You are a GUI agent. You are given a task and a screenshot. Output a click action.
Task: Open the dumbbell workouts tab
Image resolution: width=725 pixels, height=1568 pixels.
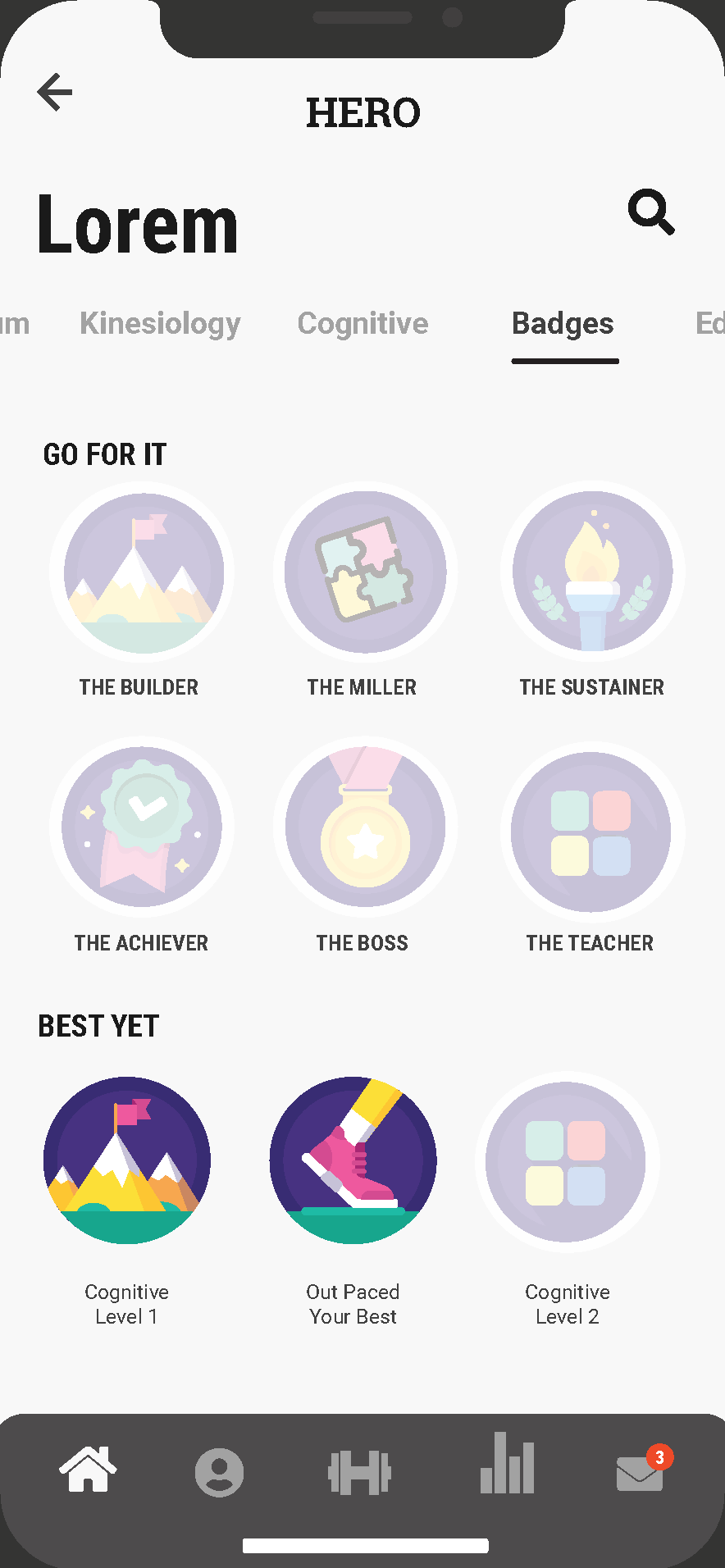click(360, 1473)
